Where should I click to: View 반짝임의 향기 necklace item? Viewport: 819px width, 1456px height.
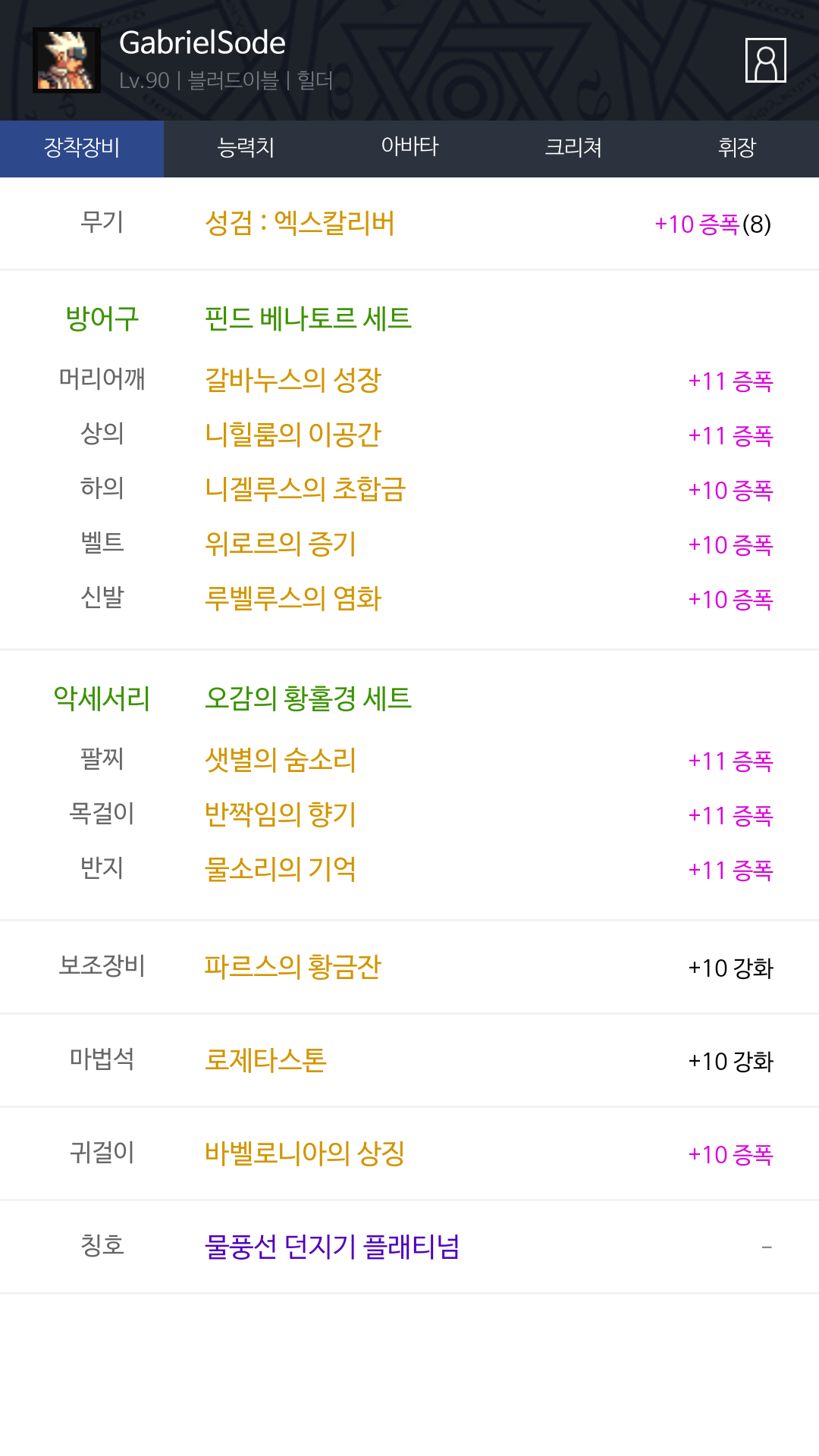point(281,815)
